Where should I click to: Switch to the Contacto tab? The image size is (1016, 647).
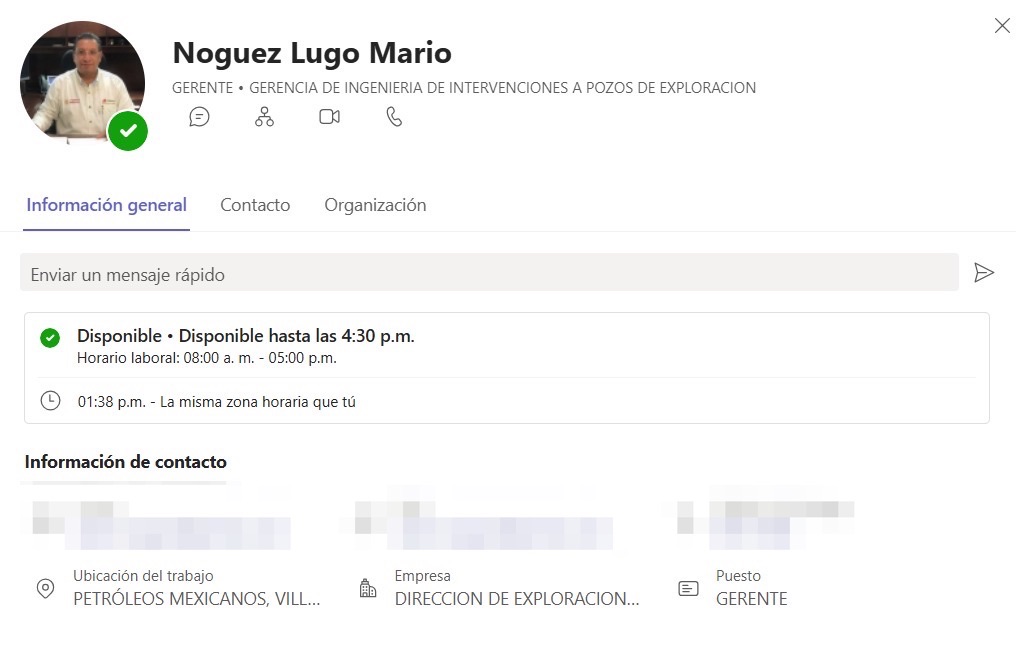(x=255, y=205)
